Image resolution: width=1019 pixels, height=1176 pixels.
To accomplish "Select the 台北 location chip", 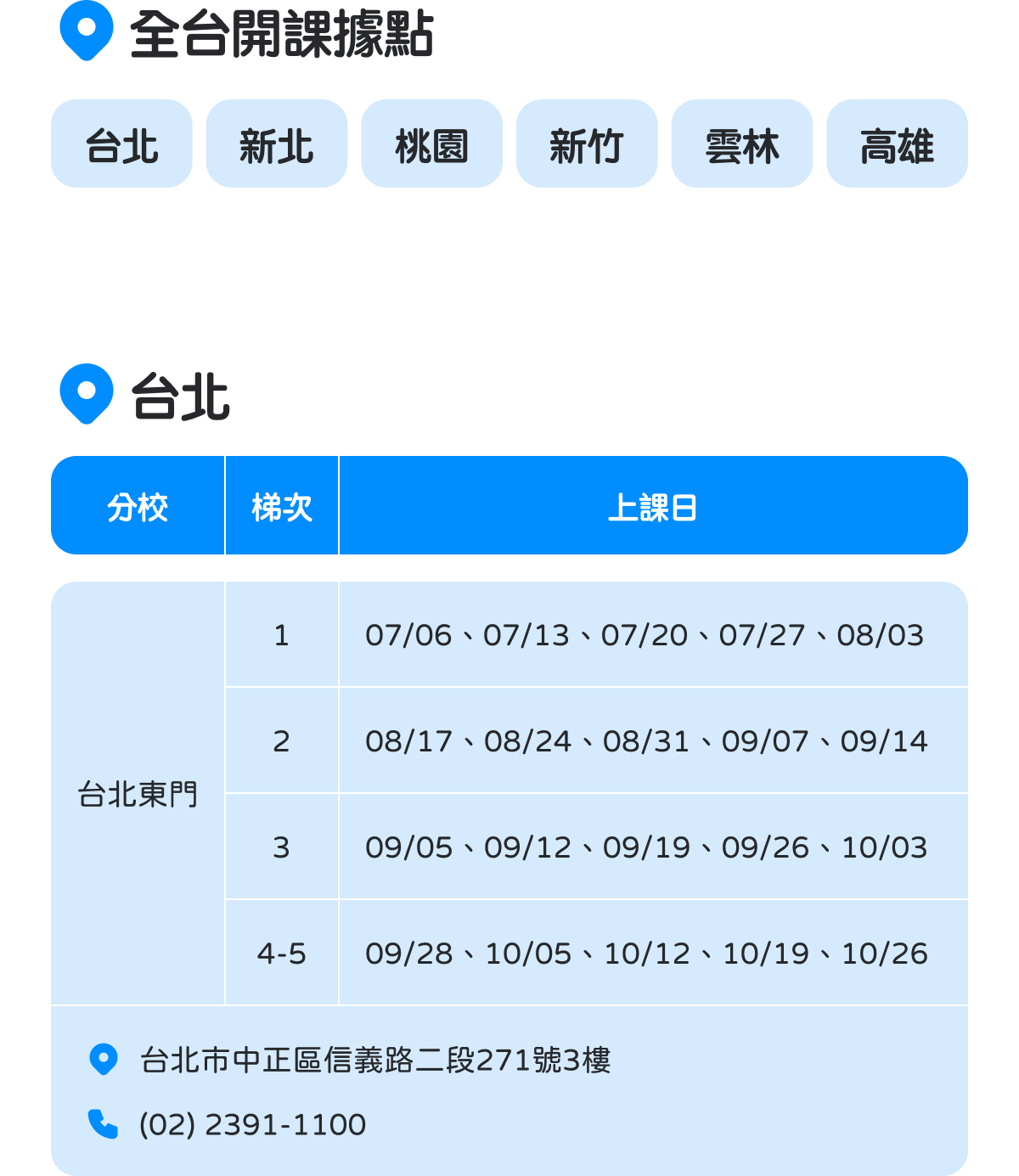I will [121, 144].
